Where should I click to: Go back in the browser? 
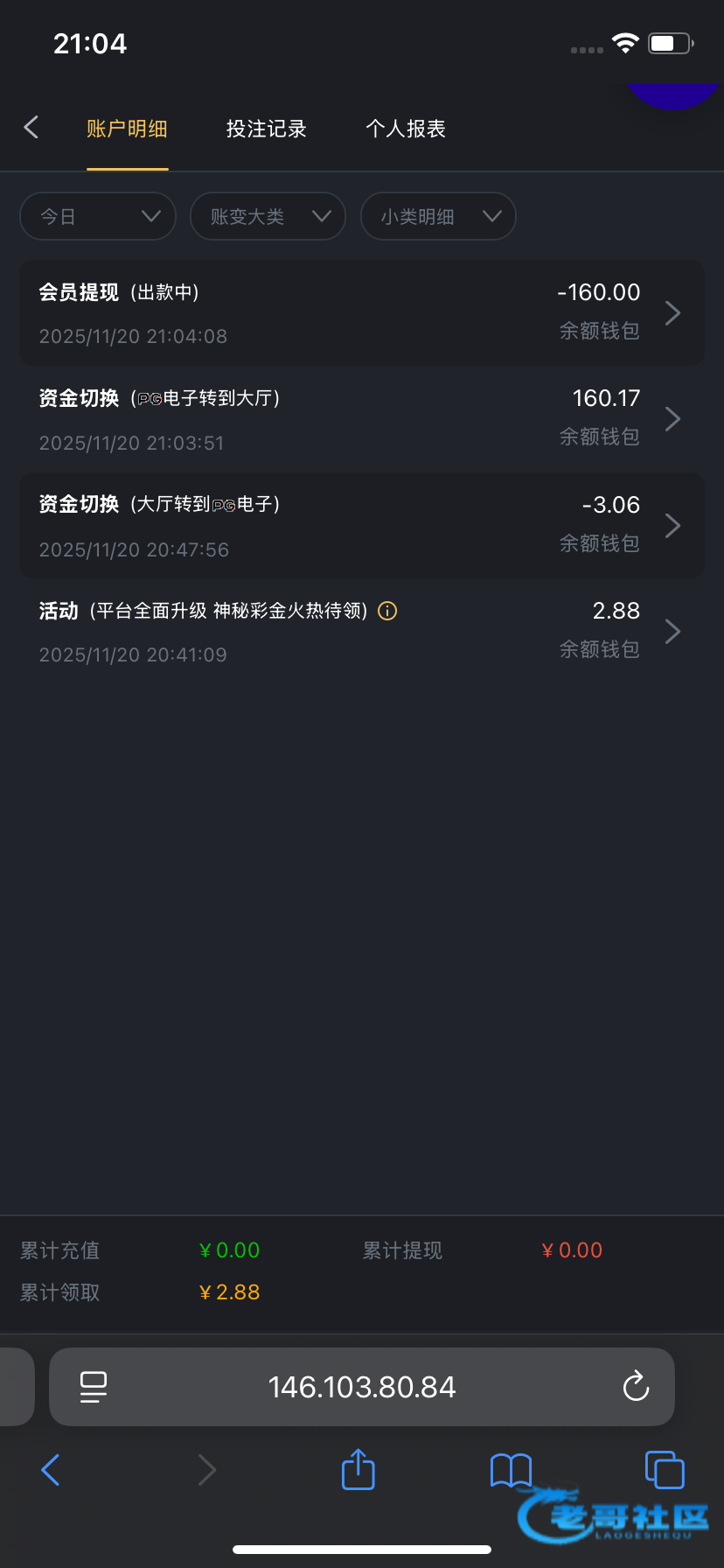click(x=51, y=1470)
